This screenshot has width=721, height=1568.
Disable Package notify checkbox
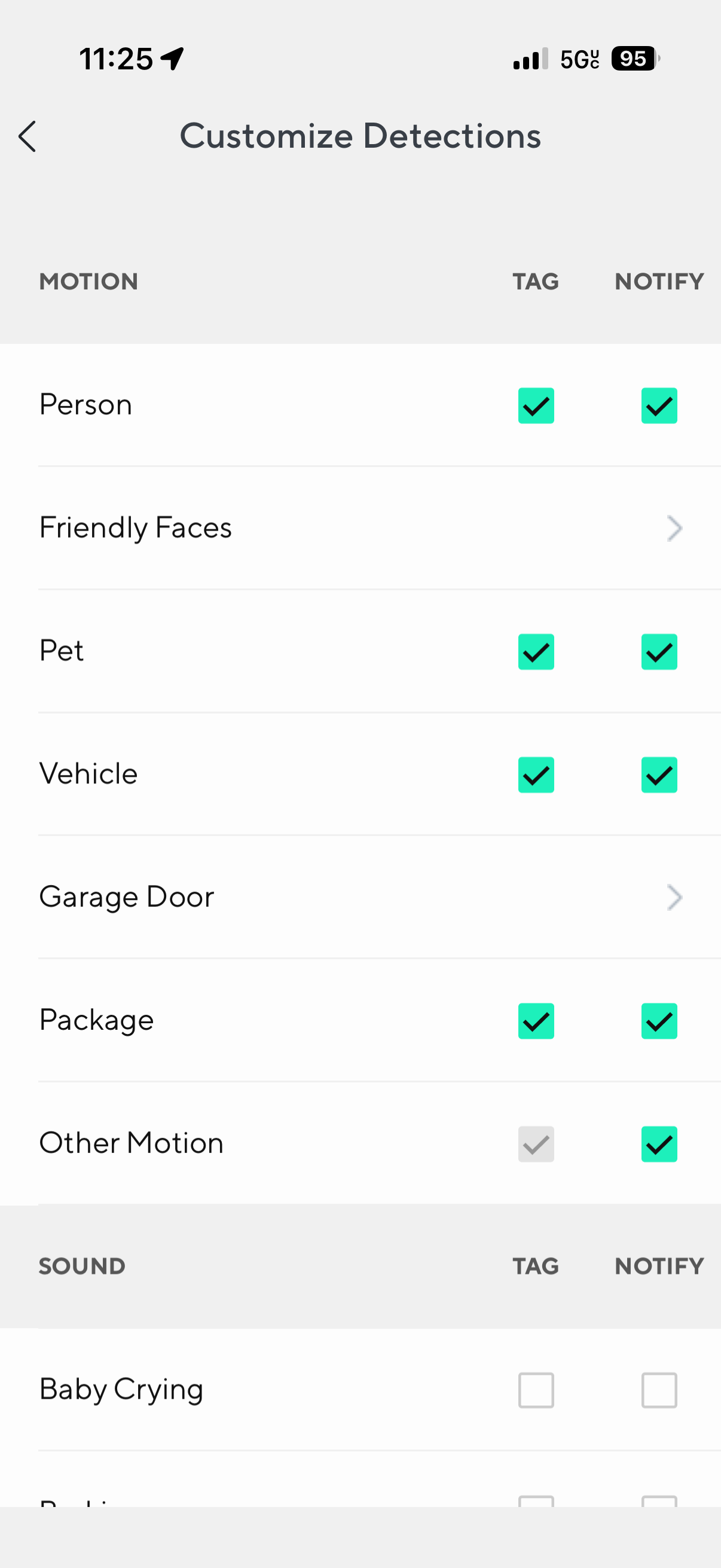659,1021
